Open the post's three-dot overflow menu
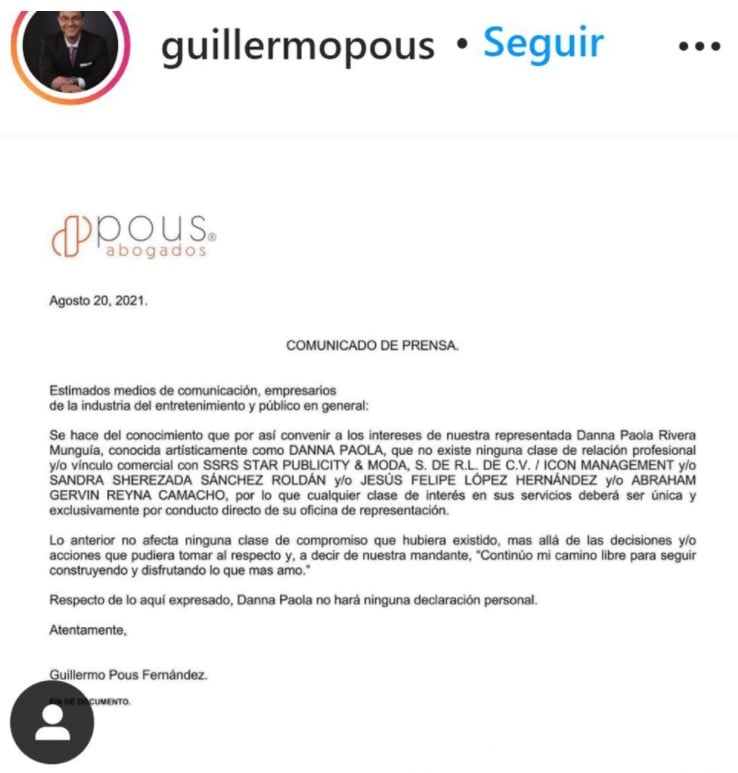738x773 pixels. (x=698, y=47)
